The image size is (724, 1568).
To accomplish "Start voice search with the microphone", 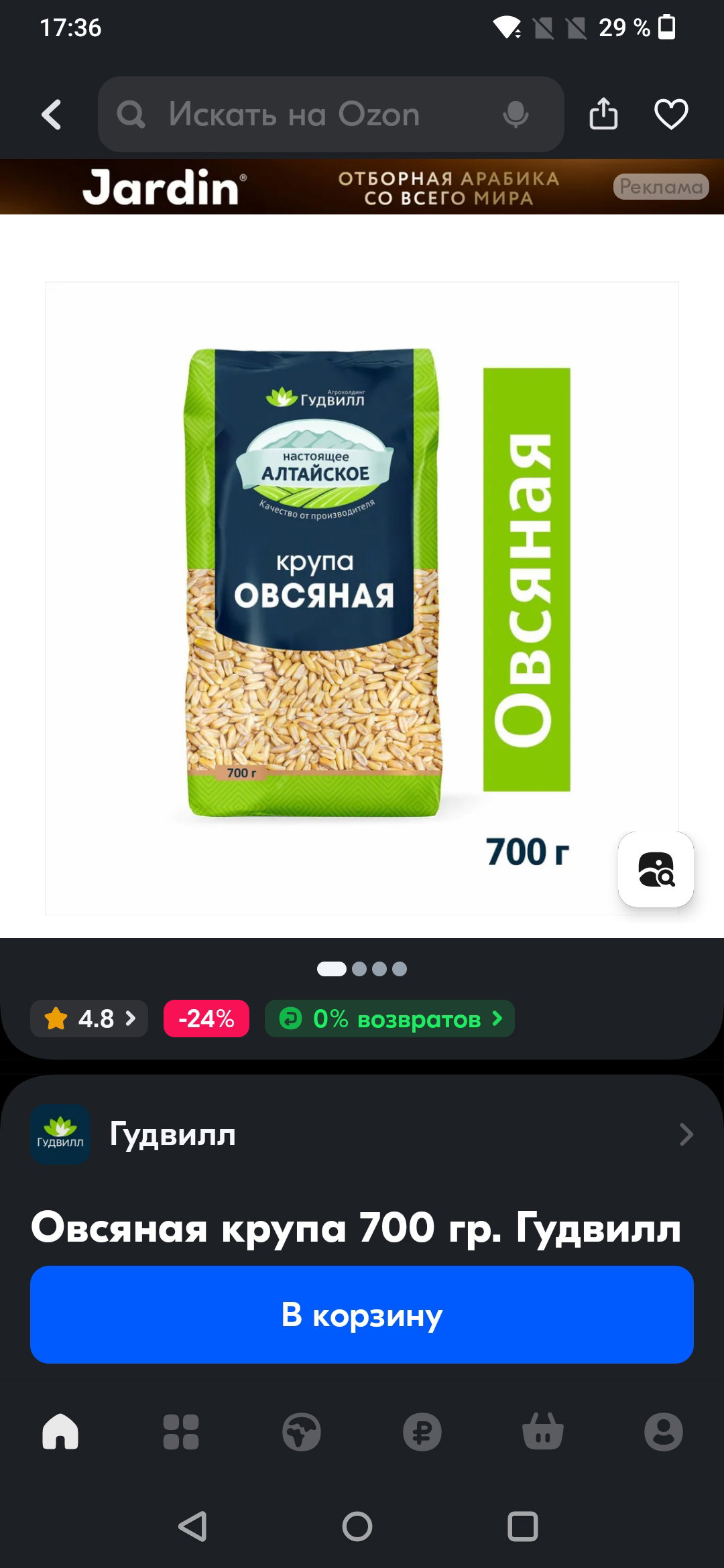I will click(x=516, y=114).
